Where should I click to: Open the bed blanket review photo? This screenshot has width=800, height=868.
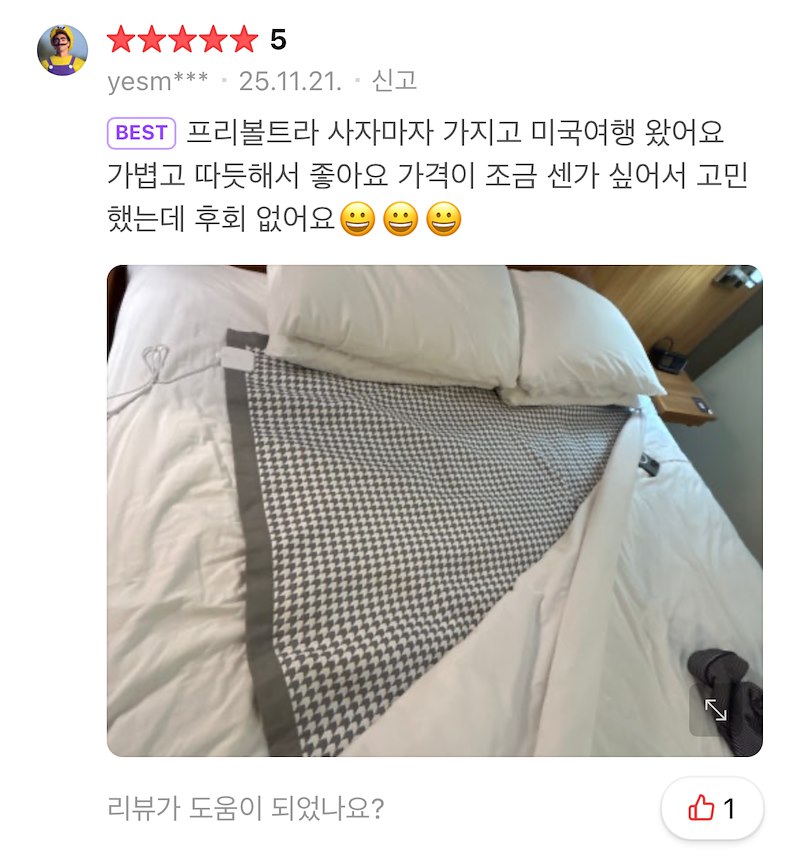click(434, 510)
